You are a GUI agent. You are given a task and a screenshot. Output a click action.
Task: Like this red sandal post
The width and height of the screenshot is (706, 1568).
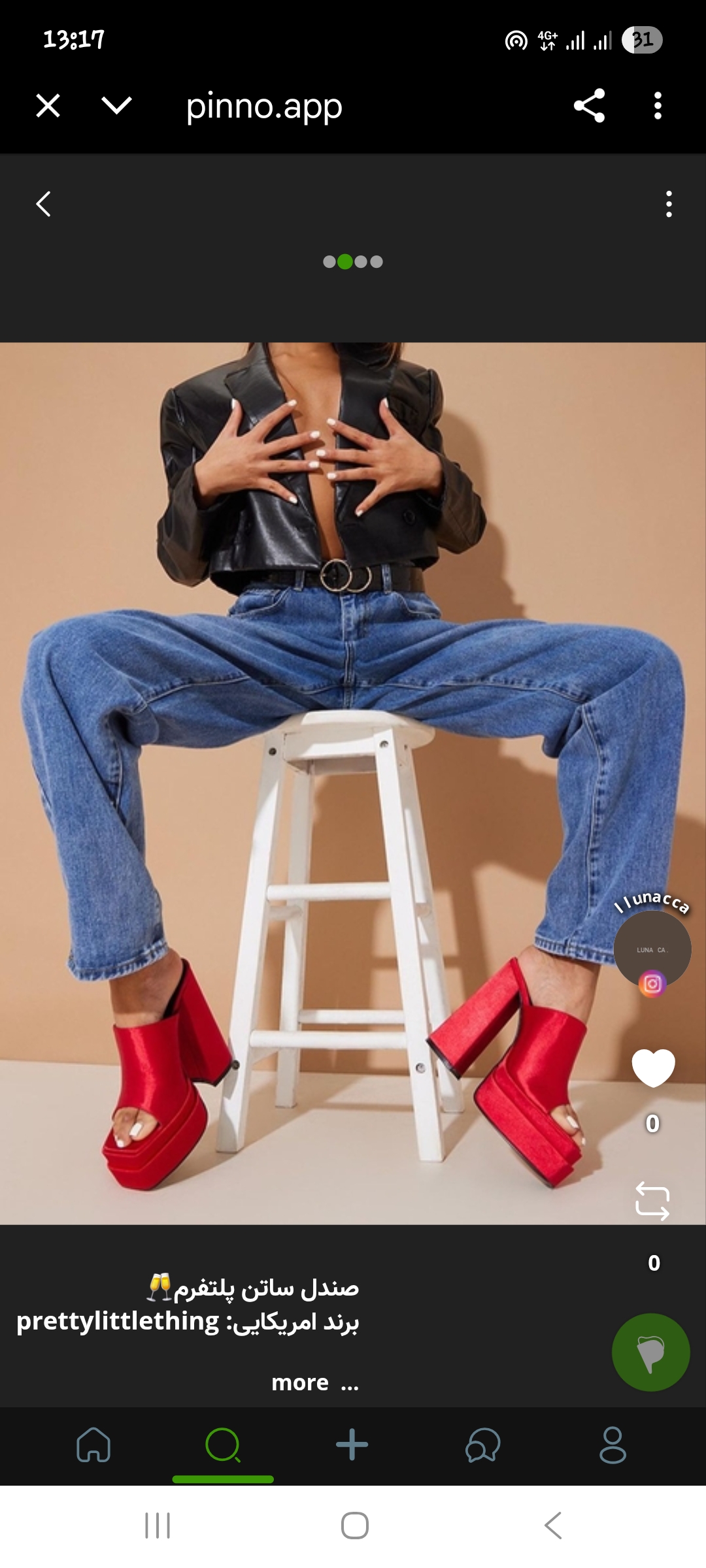click(x=653, y=1068)
